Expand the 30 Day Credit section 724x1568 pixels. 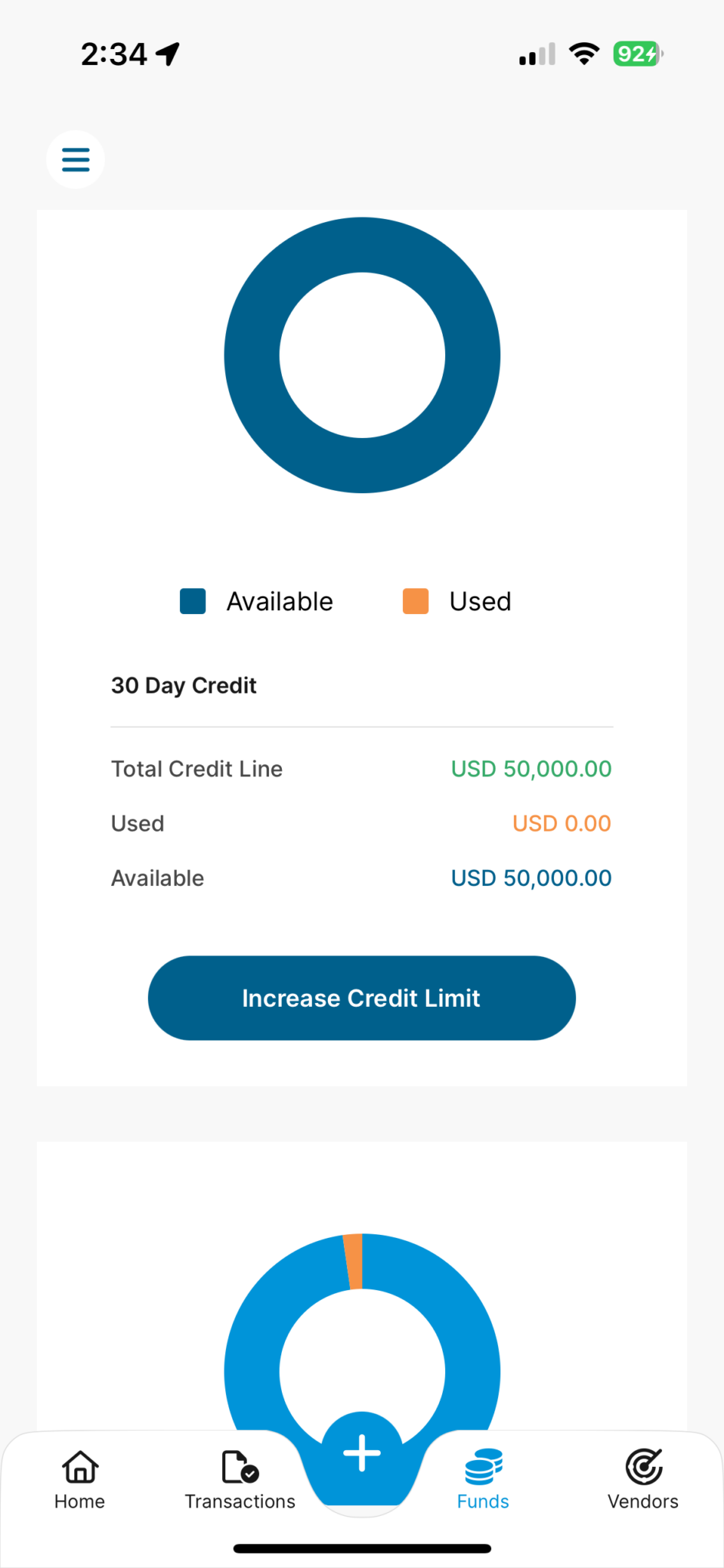point(183,685)
